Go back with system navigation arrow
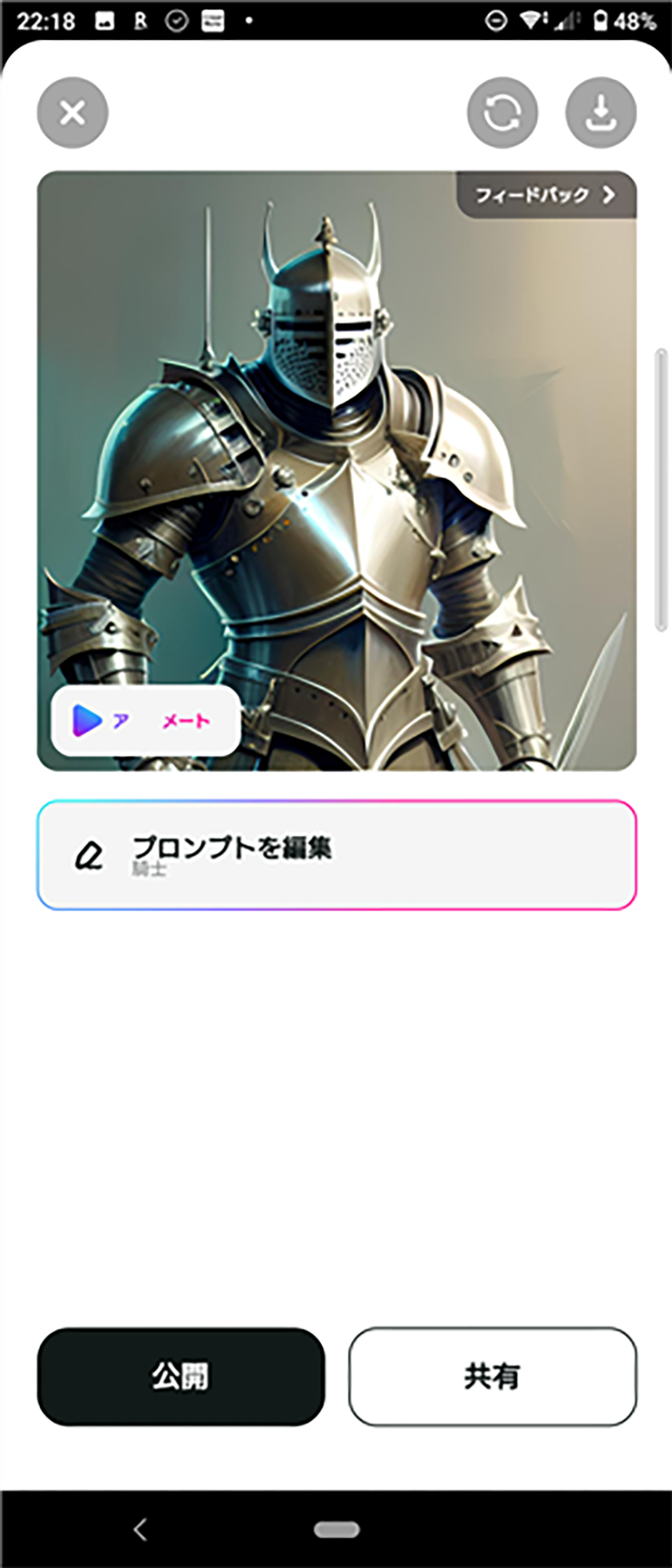 coord(140,1528)
